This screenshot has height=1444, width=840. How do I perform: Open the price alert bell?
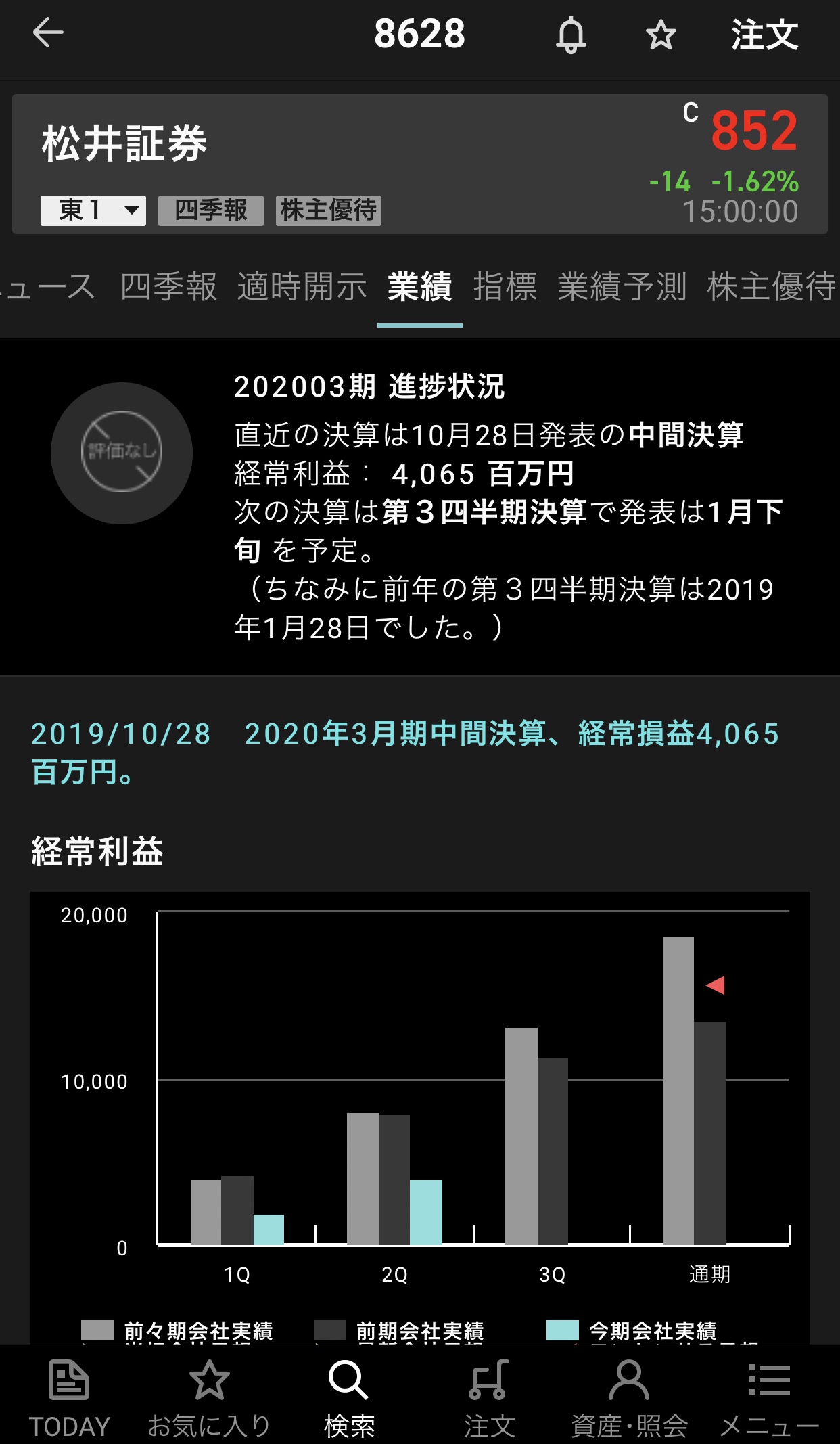pyautogui.click(x=571, y=35)
